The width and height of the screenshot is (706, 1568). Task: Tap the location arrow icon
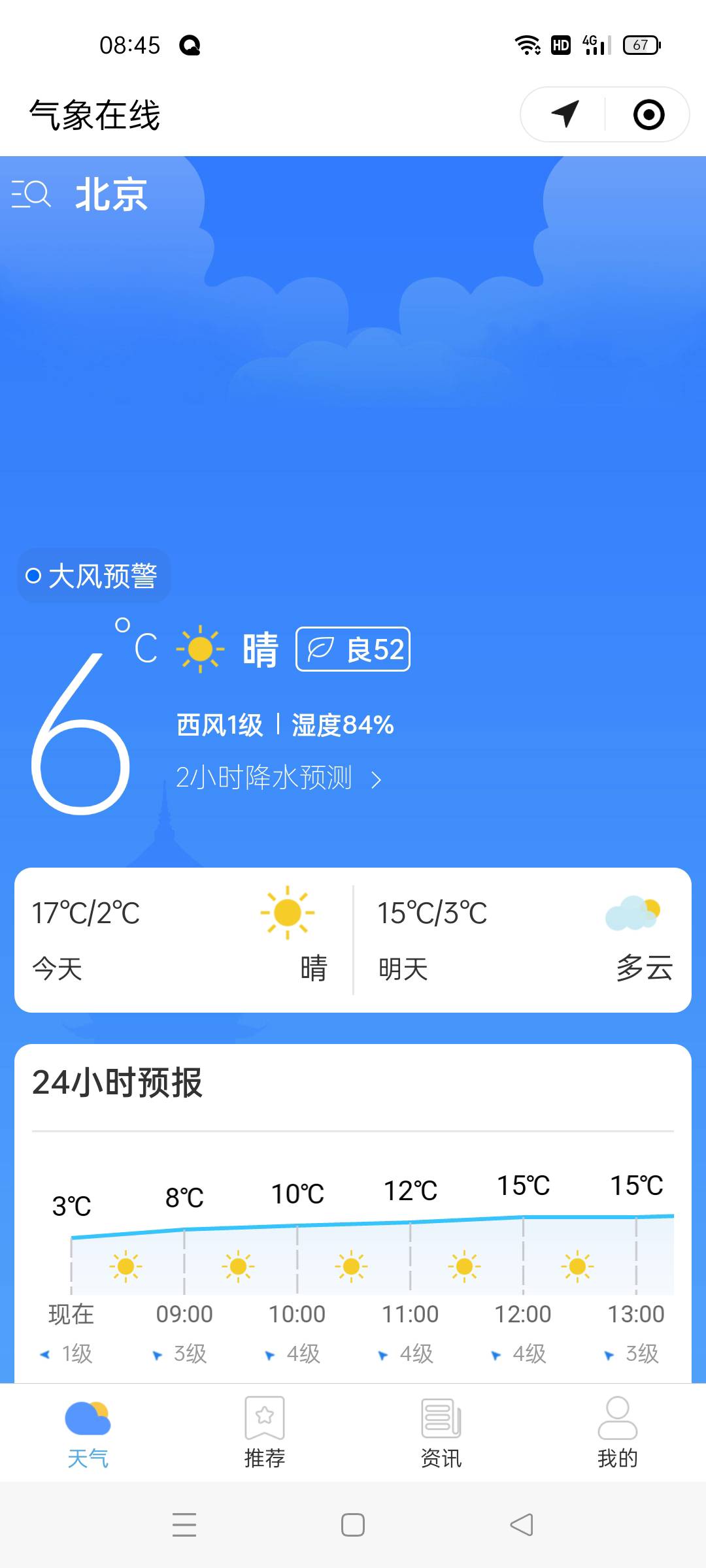click(565, 114)
